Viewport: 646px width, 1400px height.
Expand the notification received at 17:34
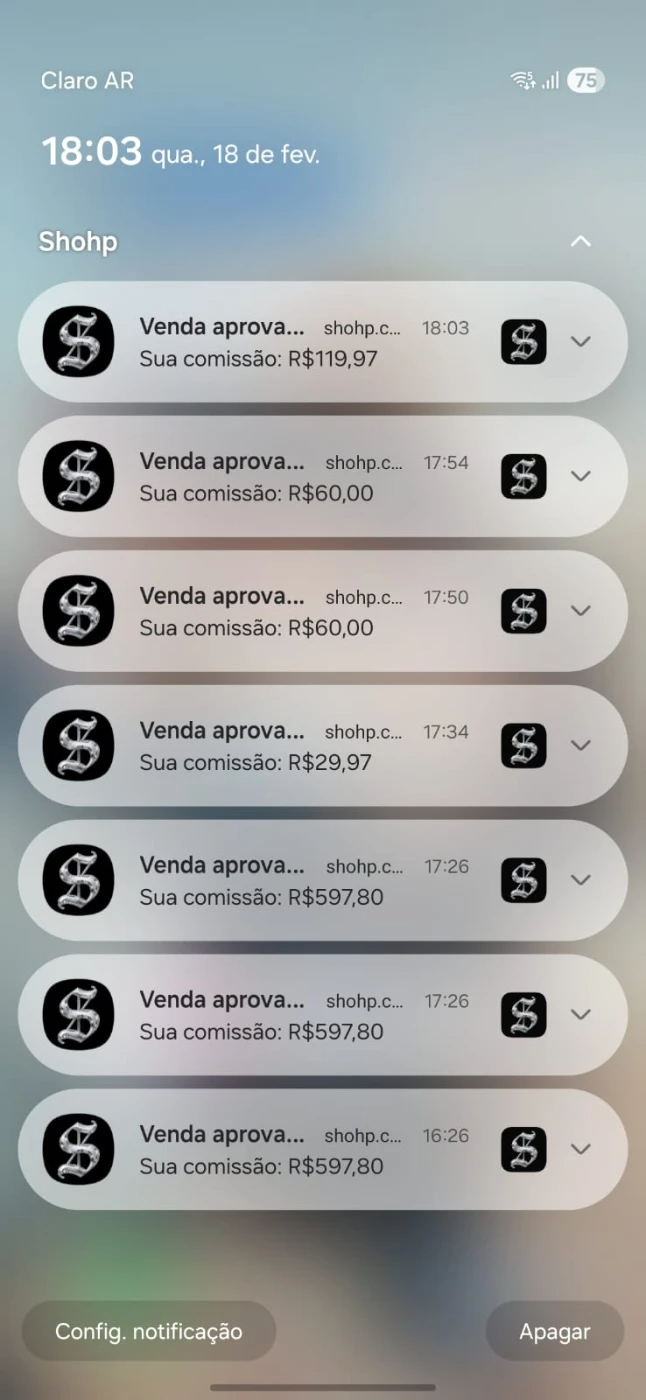[x=580, y=746]
